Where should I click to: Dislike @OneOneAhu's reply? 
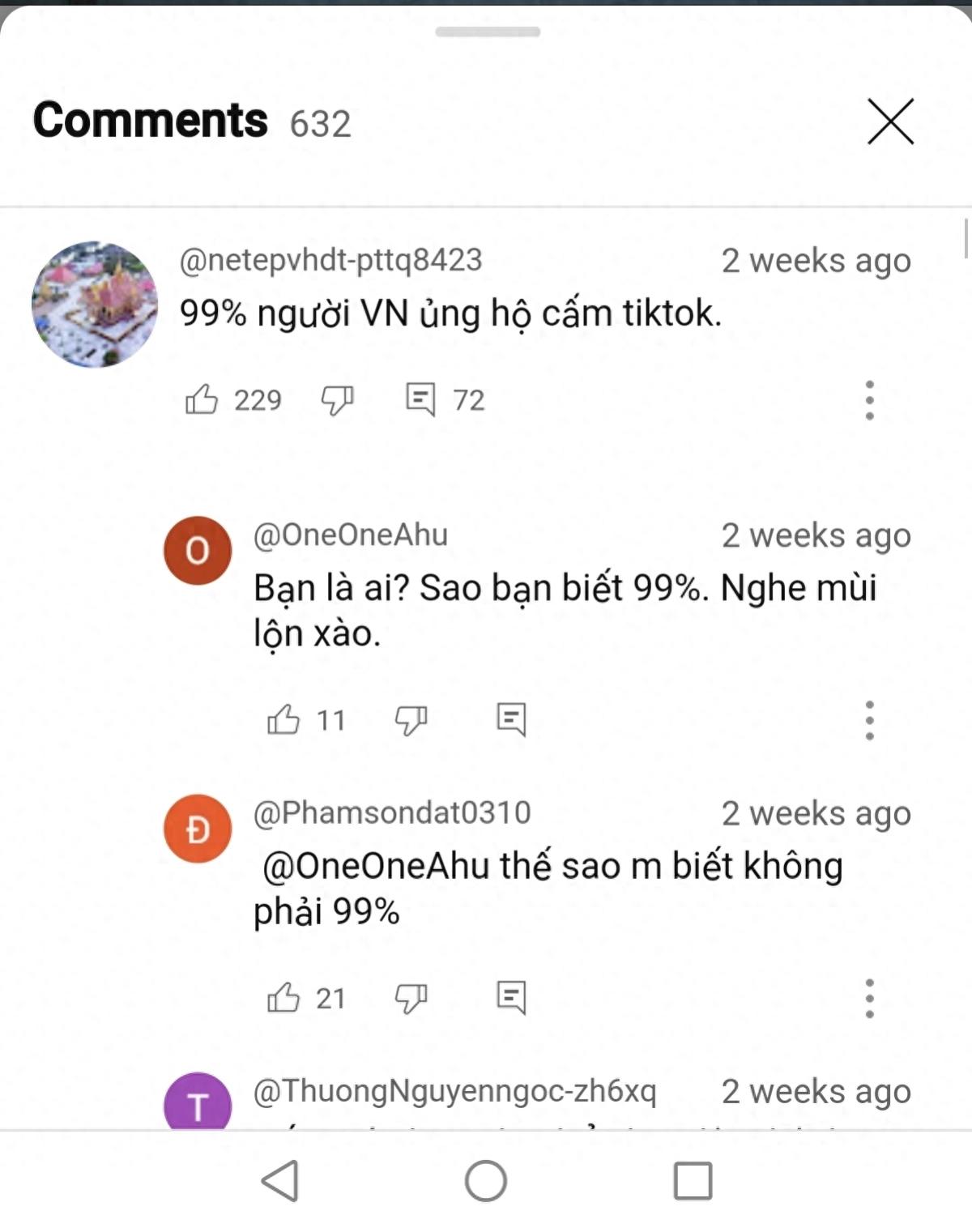[411, 718]
